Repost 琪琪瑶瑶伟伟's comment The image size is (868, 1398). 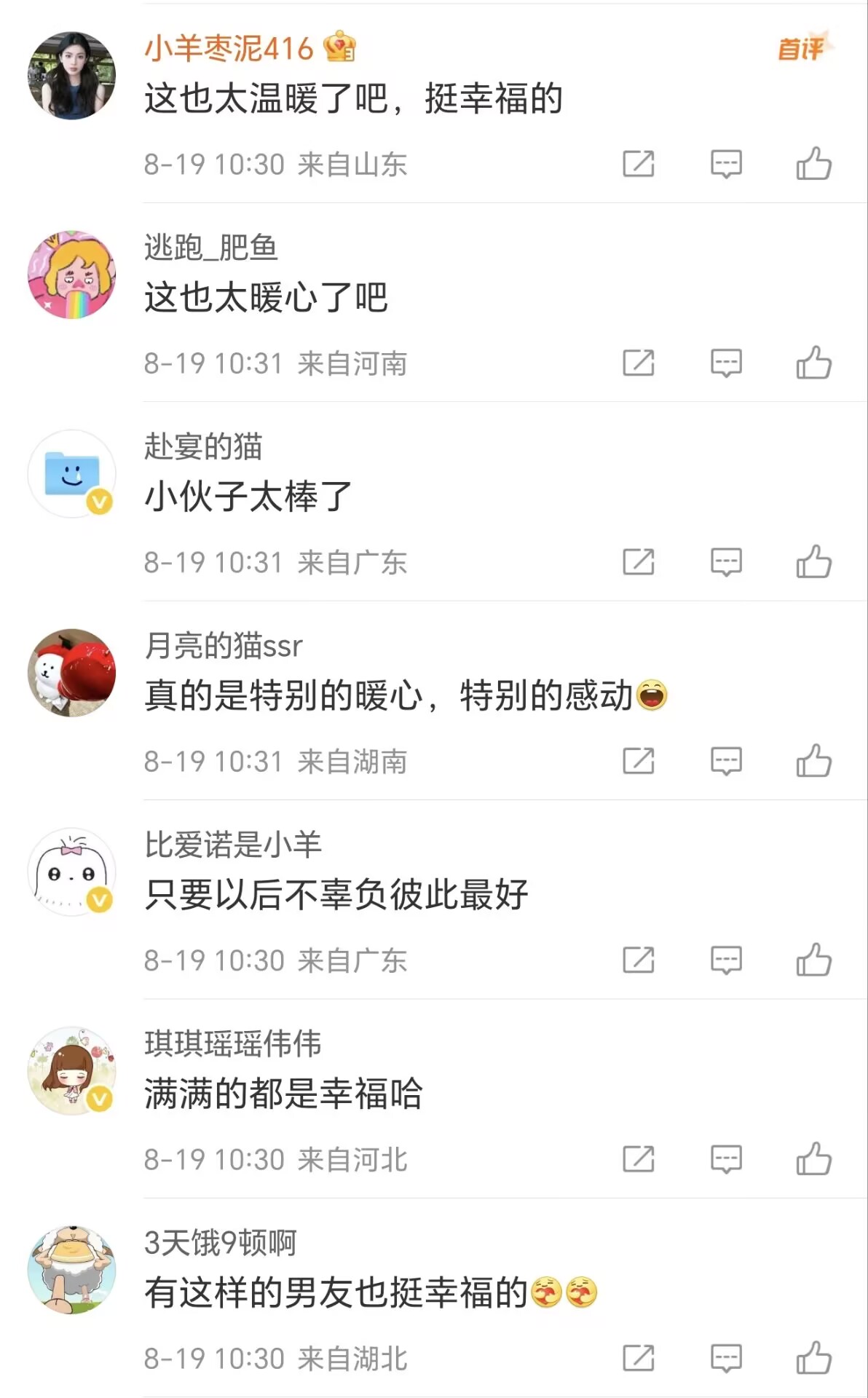[x=639, y=1158]
